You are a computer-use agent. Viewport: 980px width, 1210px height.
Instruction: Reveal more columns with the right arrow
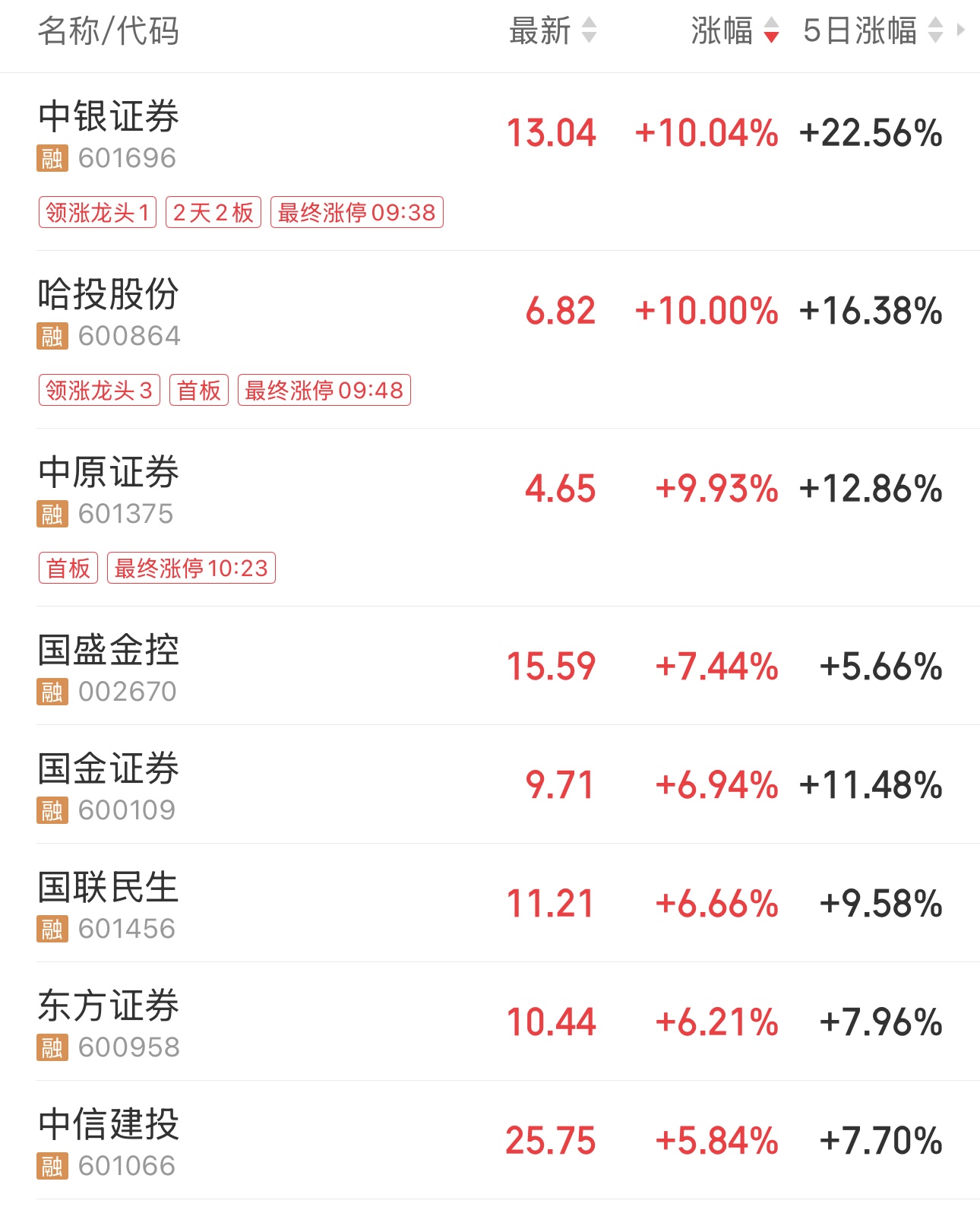961,30
